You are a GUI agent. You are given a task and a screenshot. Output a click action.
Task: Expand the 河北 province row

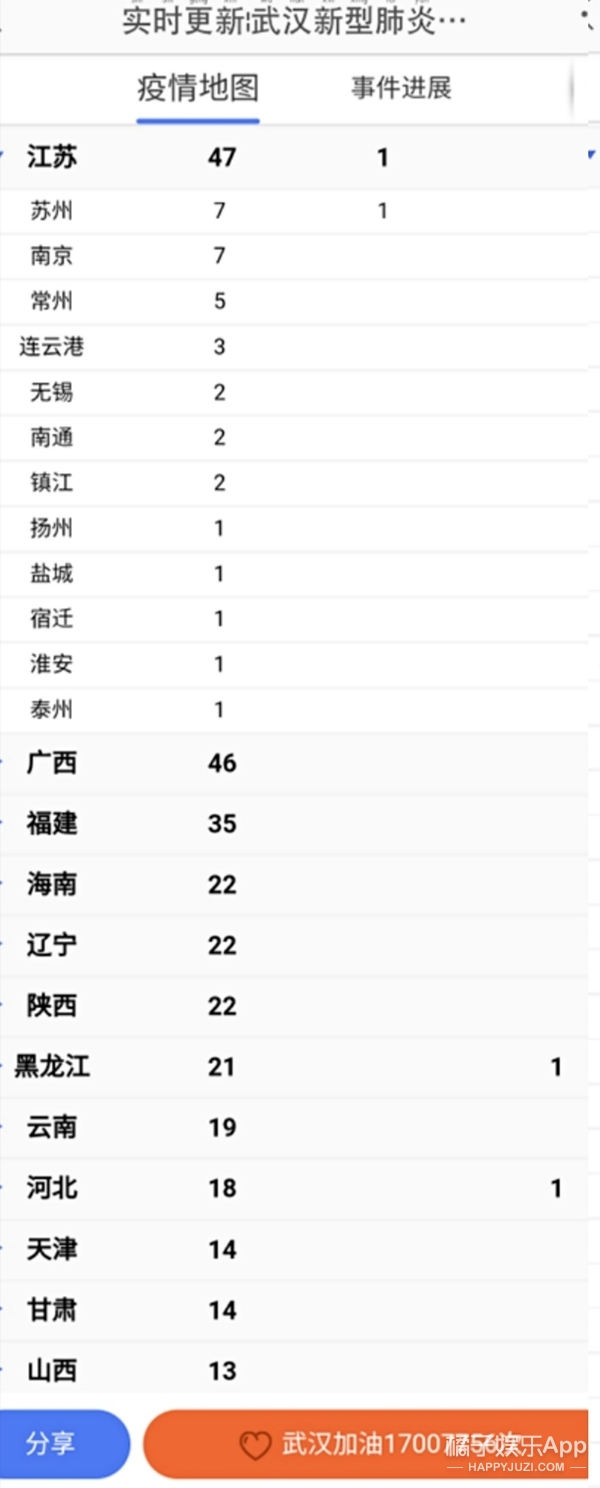pos(294,1189)
